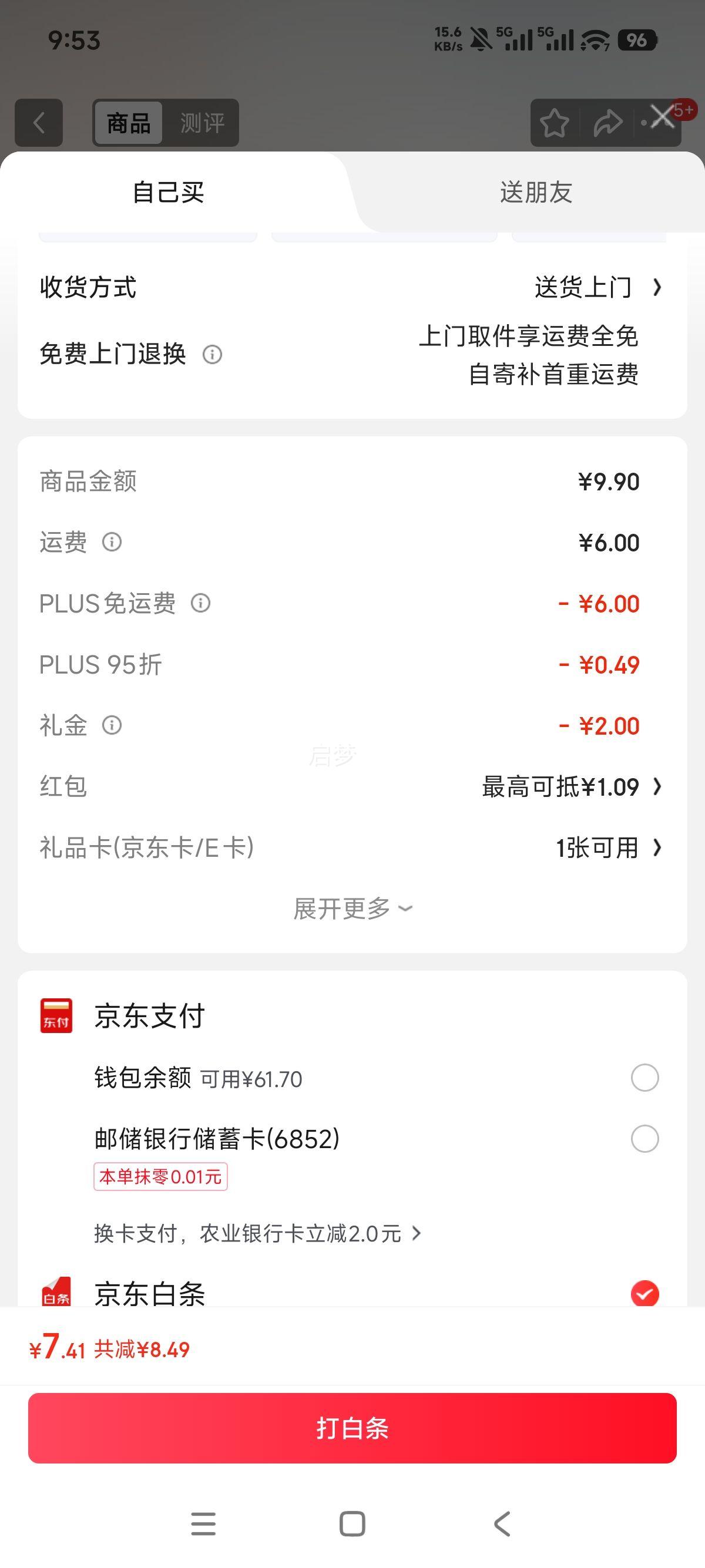Image resolution: width=705 pixels, height=1568 pixels.
Task: Open 换卡支付 农业银行卡立减 link
Action: (257, 1234)
